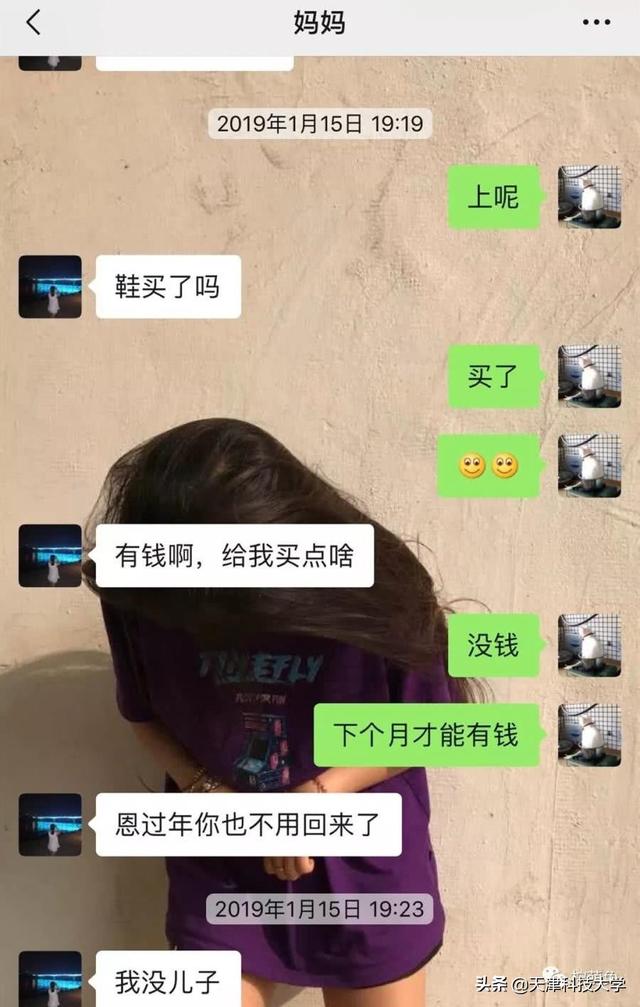Open mom's avatar beside 鞋买了吗
The width and height of the screenshot is (640, 1007).
click(50, 287)
